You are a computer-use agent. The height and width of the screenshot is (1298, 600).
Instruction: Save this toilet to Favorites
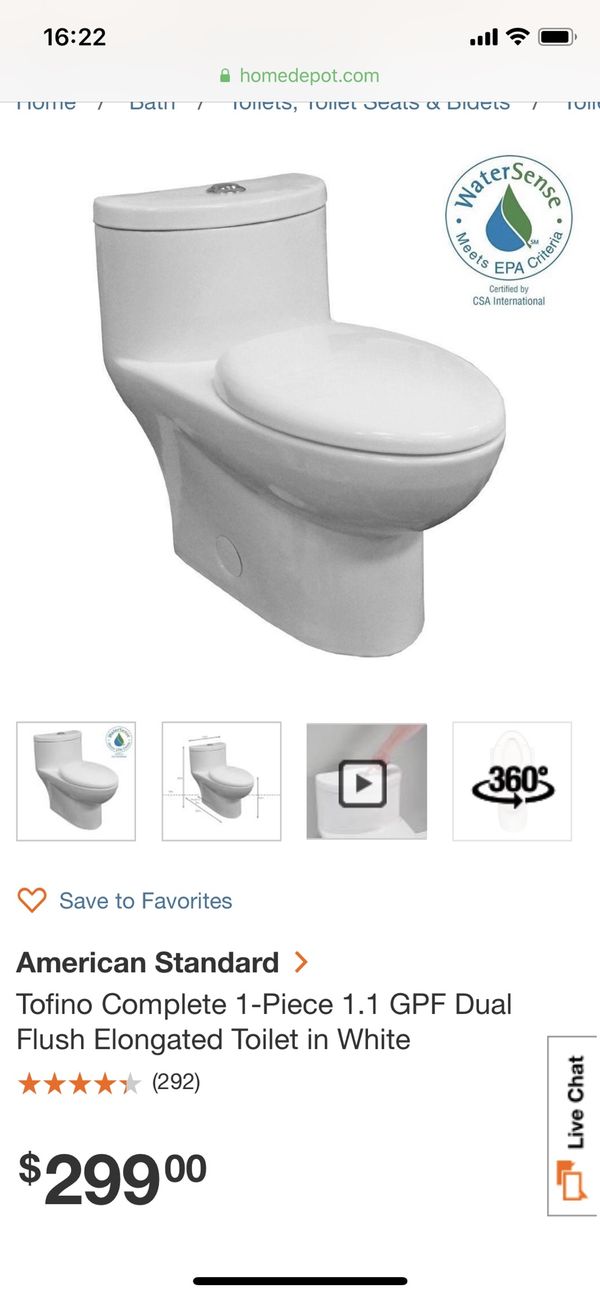125,901
